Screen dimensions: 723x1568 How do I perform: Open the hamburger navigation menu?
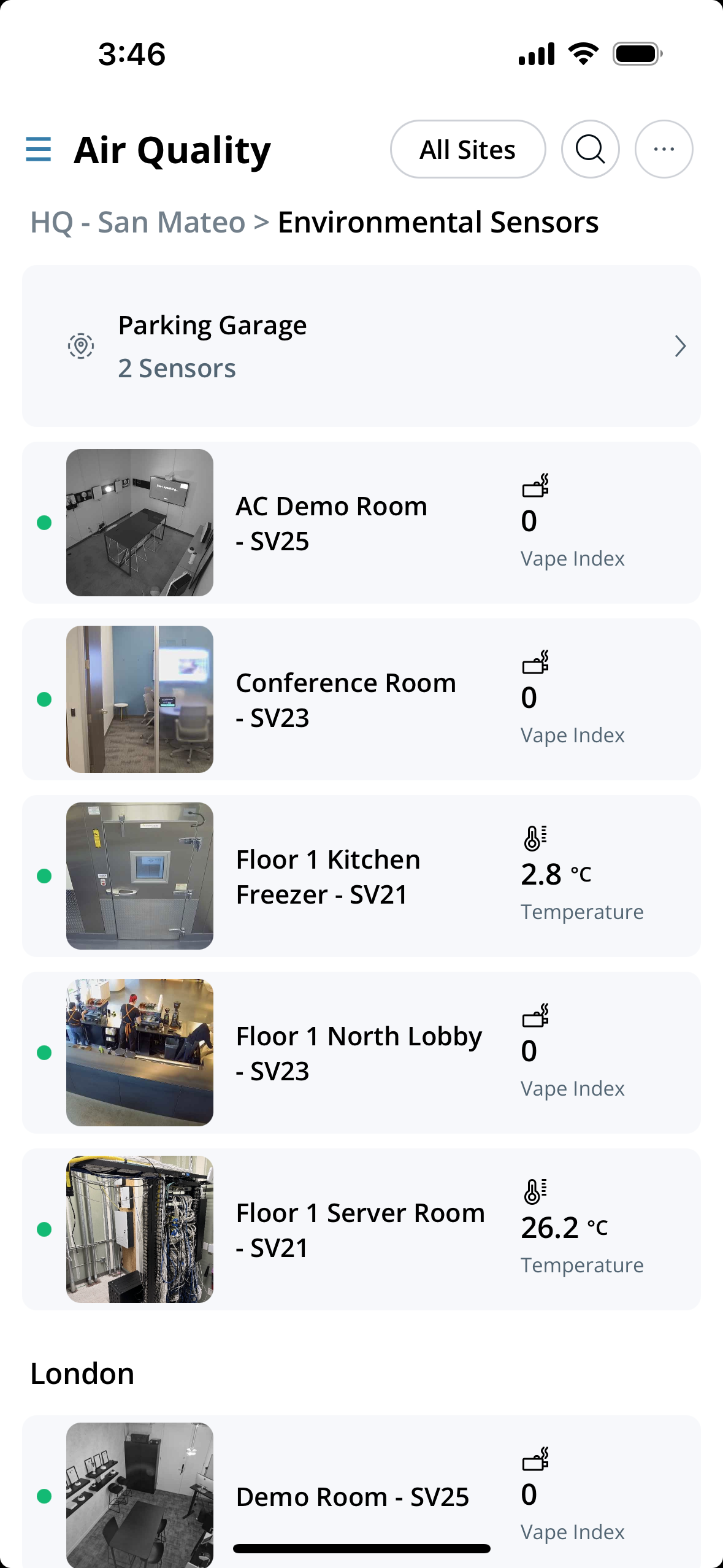point(38,150)
